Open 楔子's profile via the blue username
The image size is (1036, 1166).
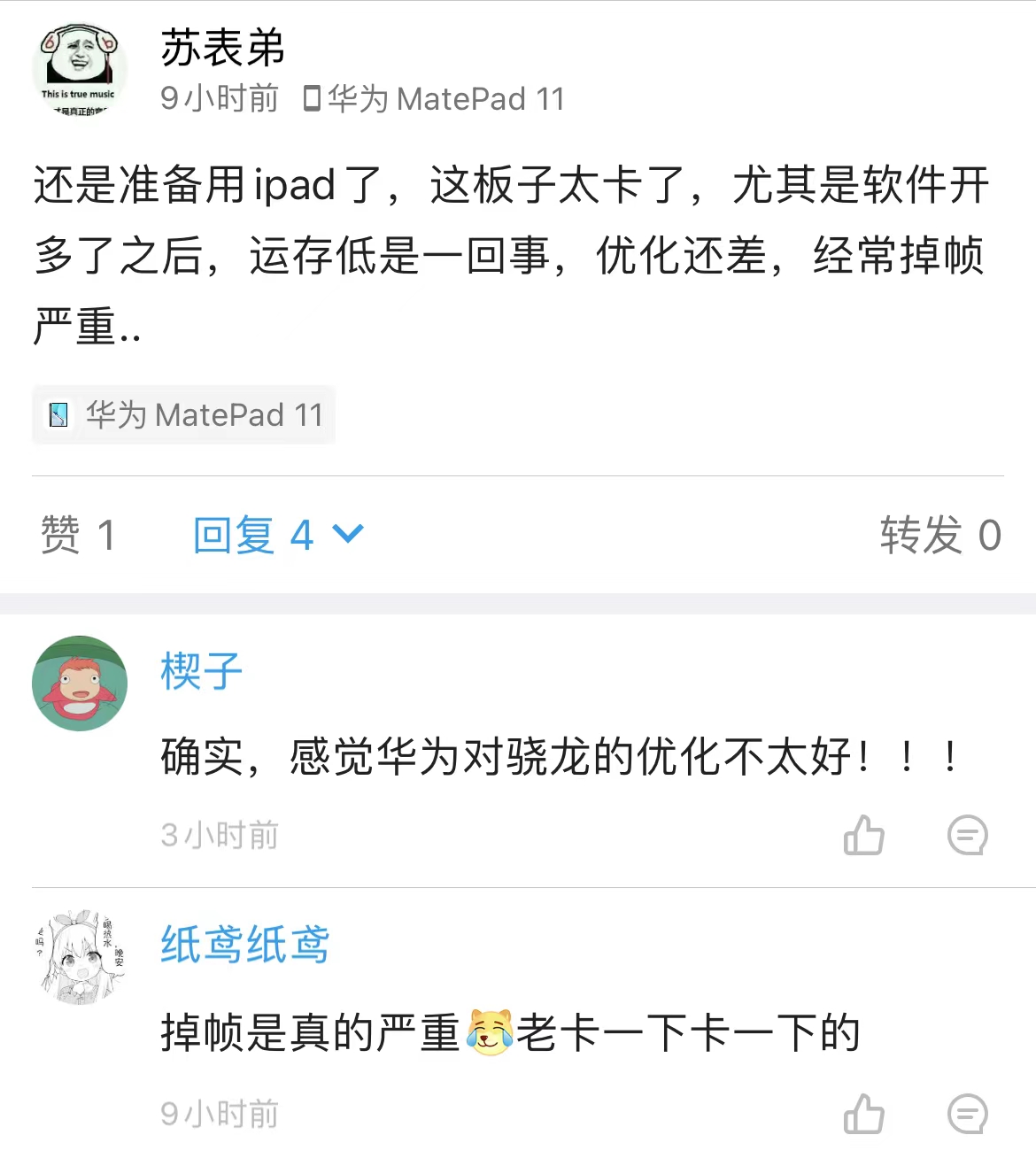[x=202, y=671]
